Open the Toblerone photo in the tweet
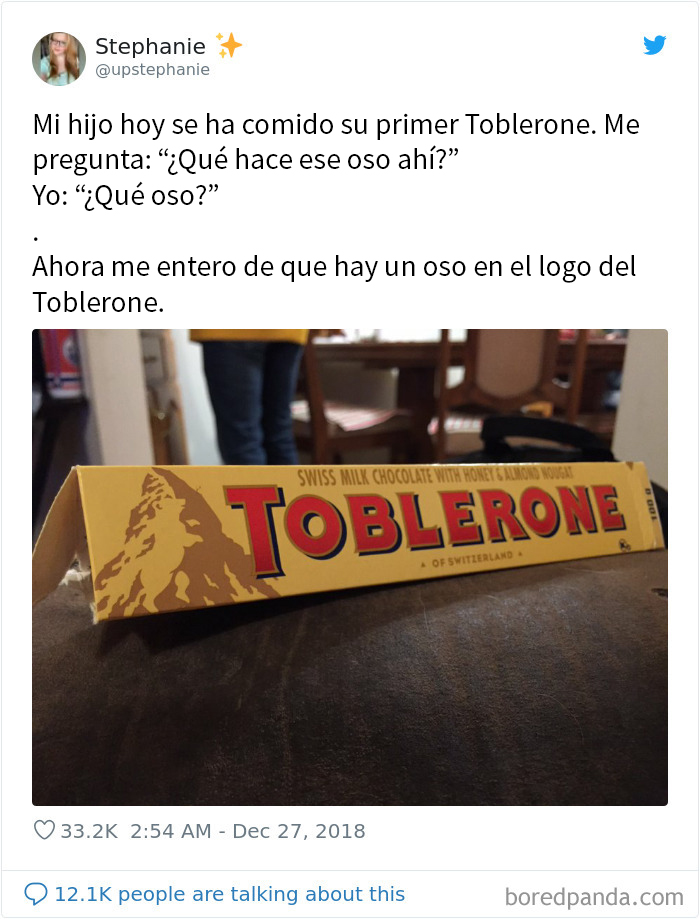 click(x=350, y=567)
